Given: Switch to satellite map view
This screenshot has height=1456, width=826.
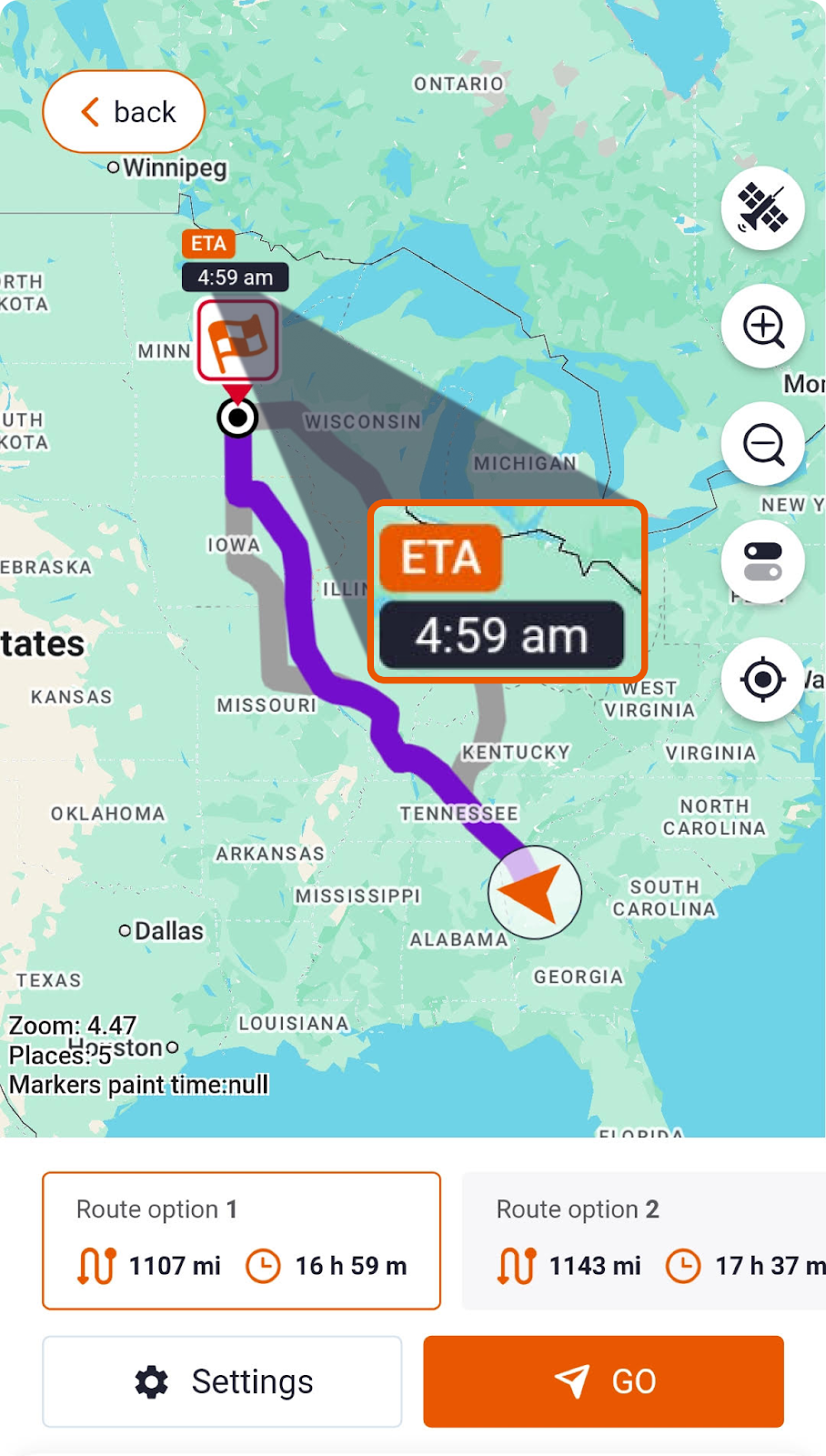Looking at the screenshot, I should tap(762, 208).
